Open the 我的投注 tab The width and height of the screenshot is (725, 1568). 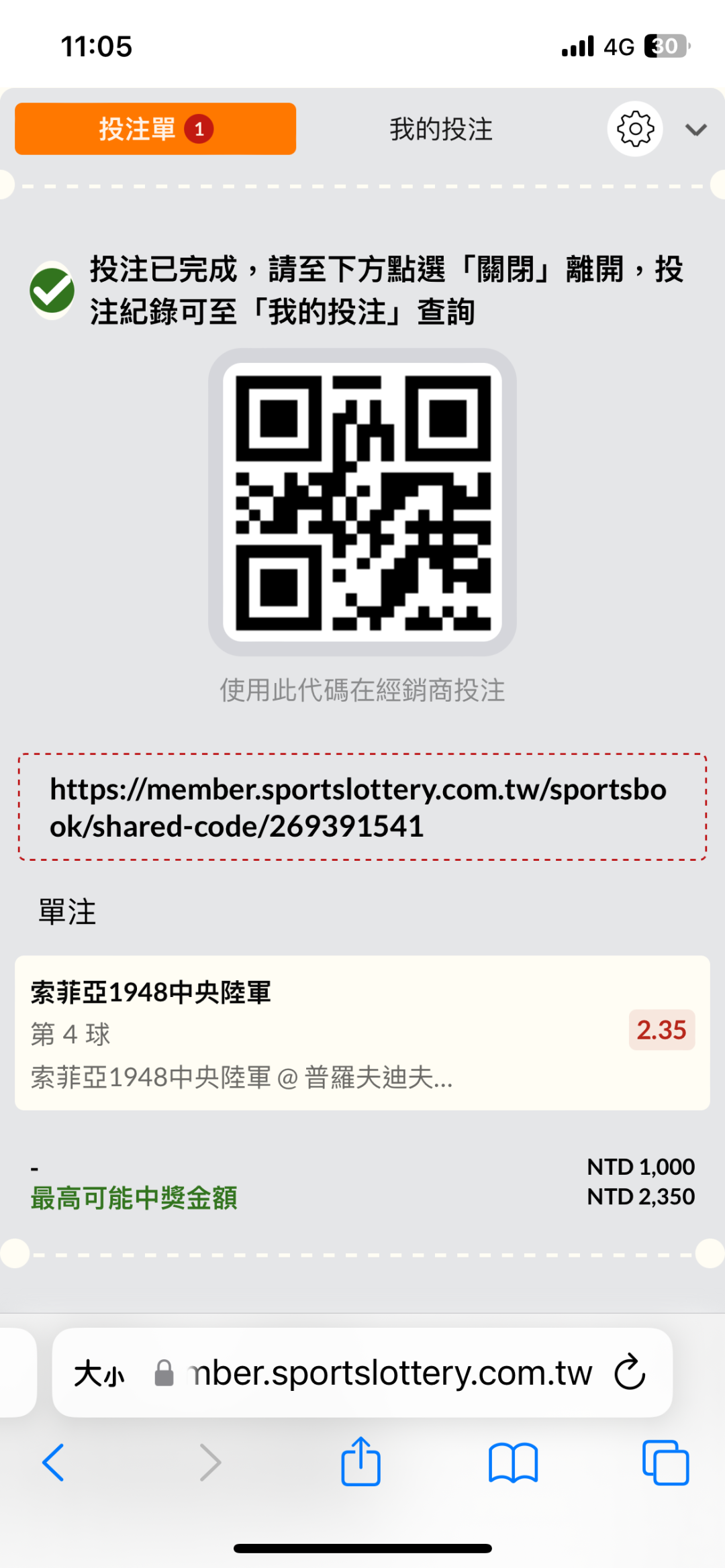(x=441, y=129)
